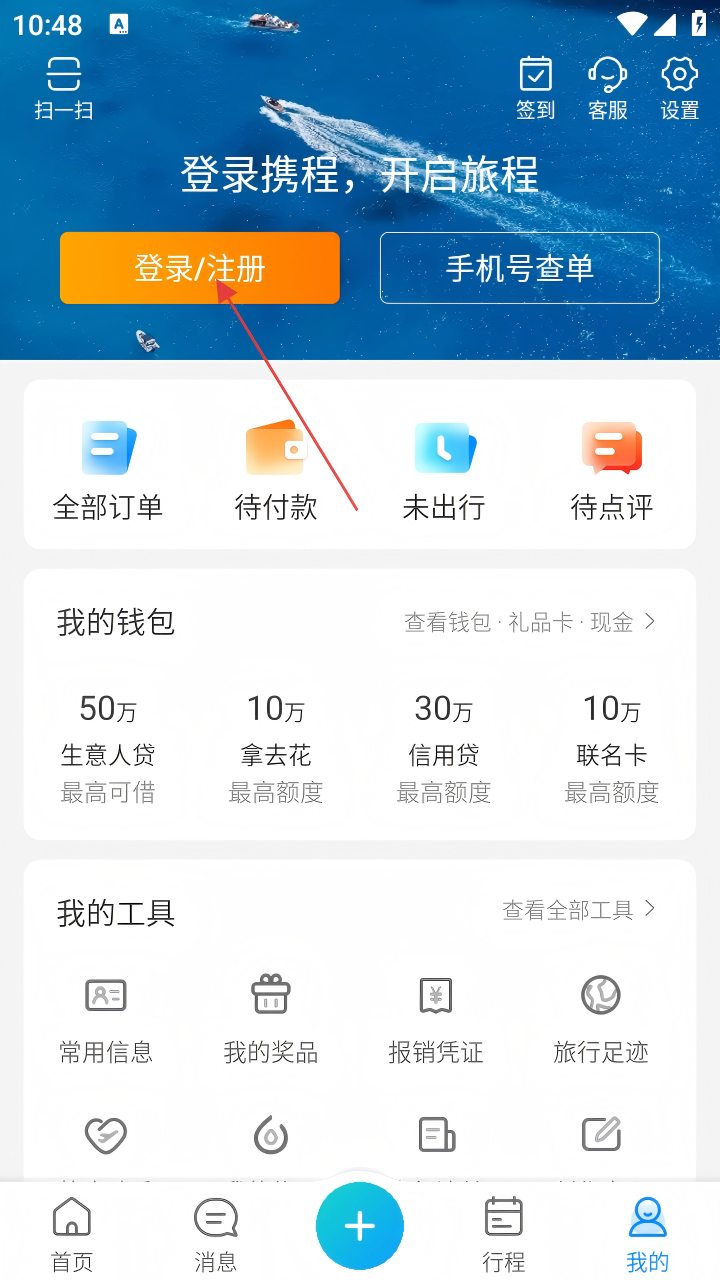
Task: Switch to the 首页 tab
Action: [x=72, y=1235]
